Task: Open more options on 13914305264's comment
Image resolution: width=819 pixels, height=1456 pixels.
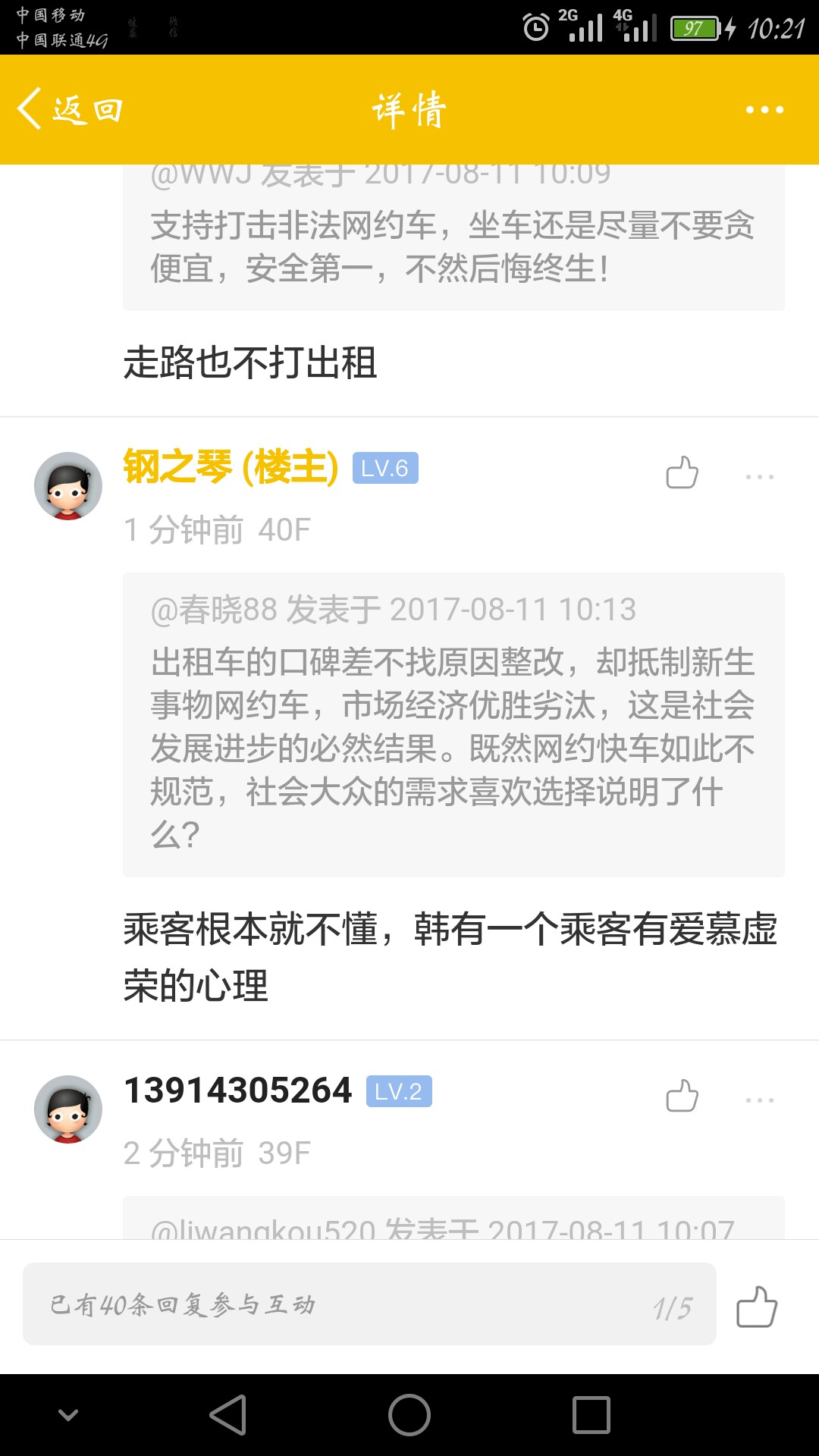Action: click(759, 1100)
